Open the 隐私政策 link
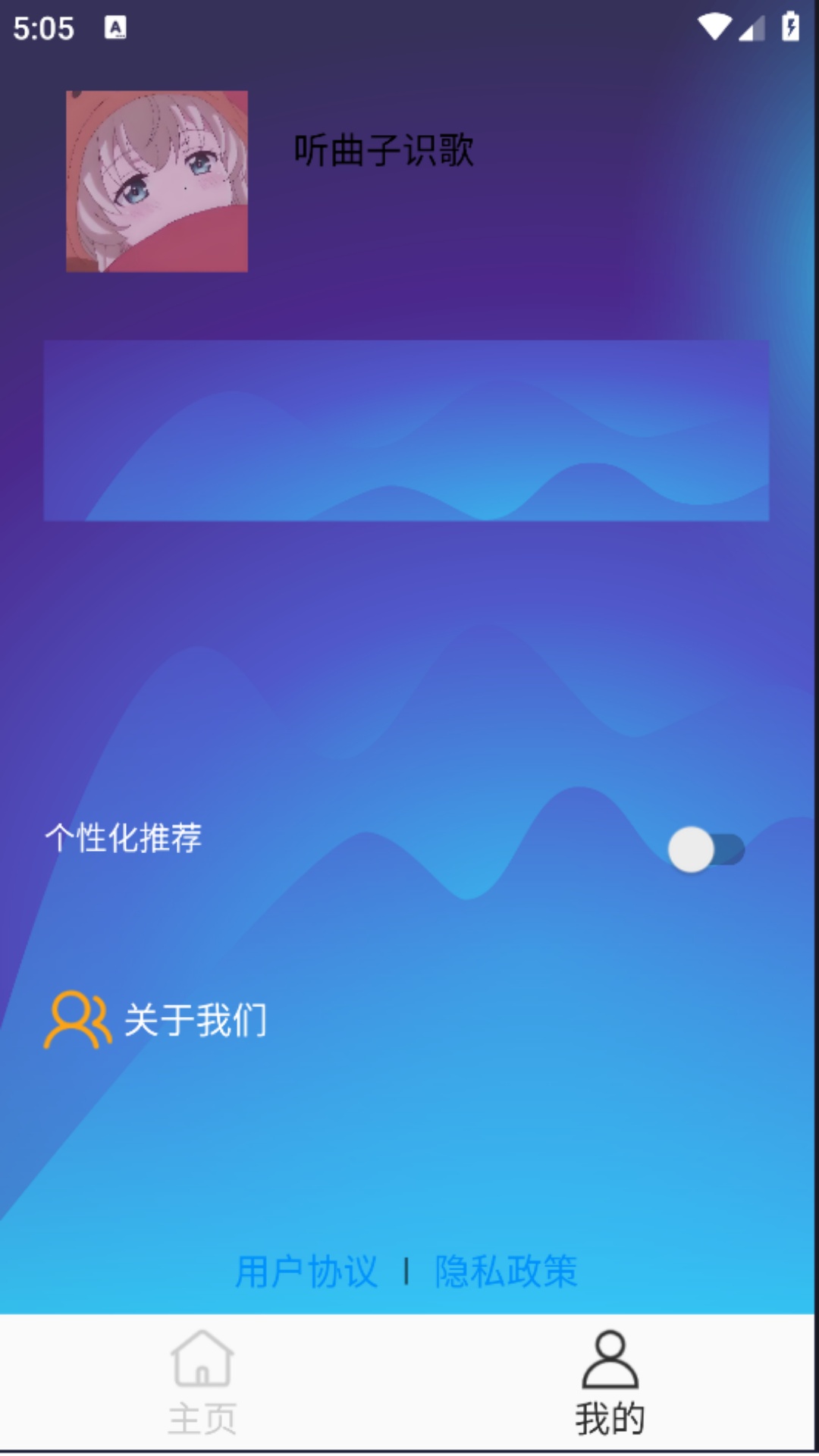 point(506,1271)
